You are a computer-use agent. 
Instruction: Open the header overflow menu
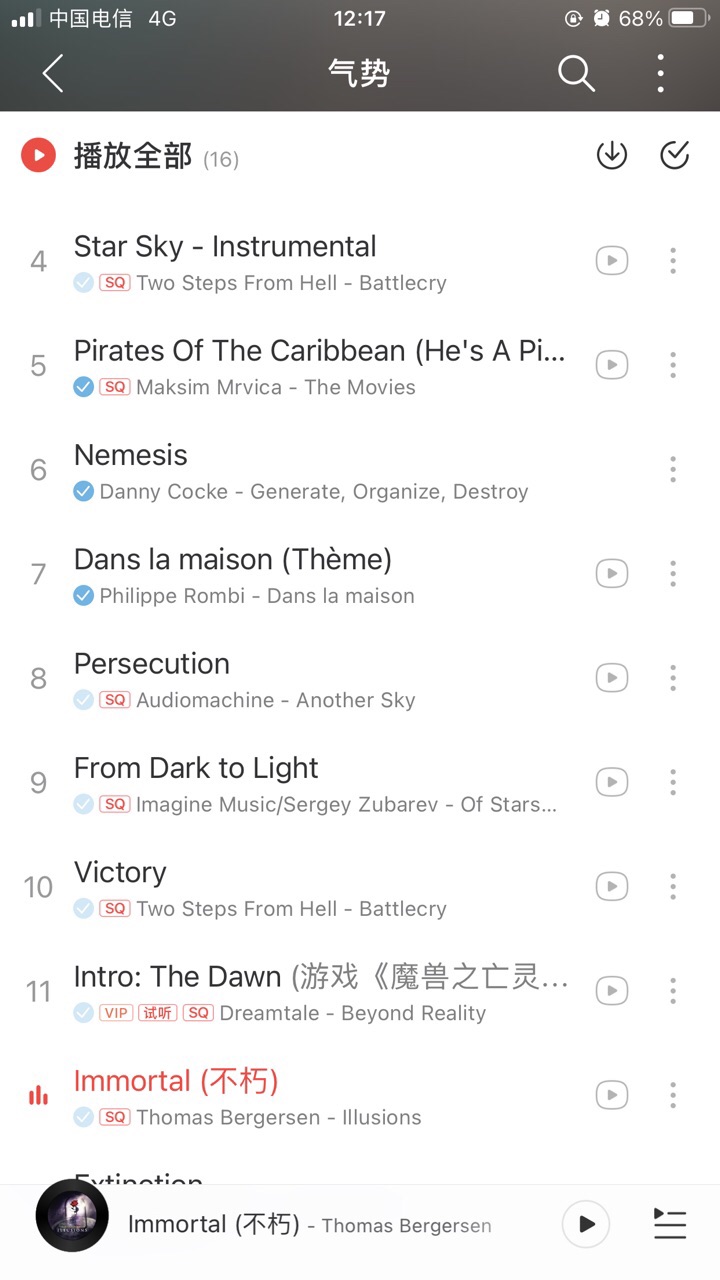tap(660, 73)
